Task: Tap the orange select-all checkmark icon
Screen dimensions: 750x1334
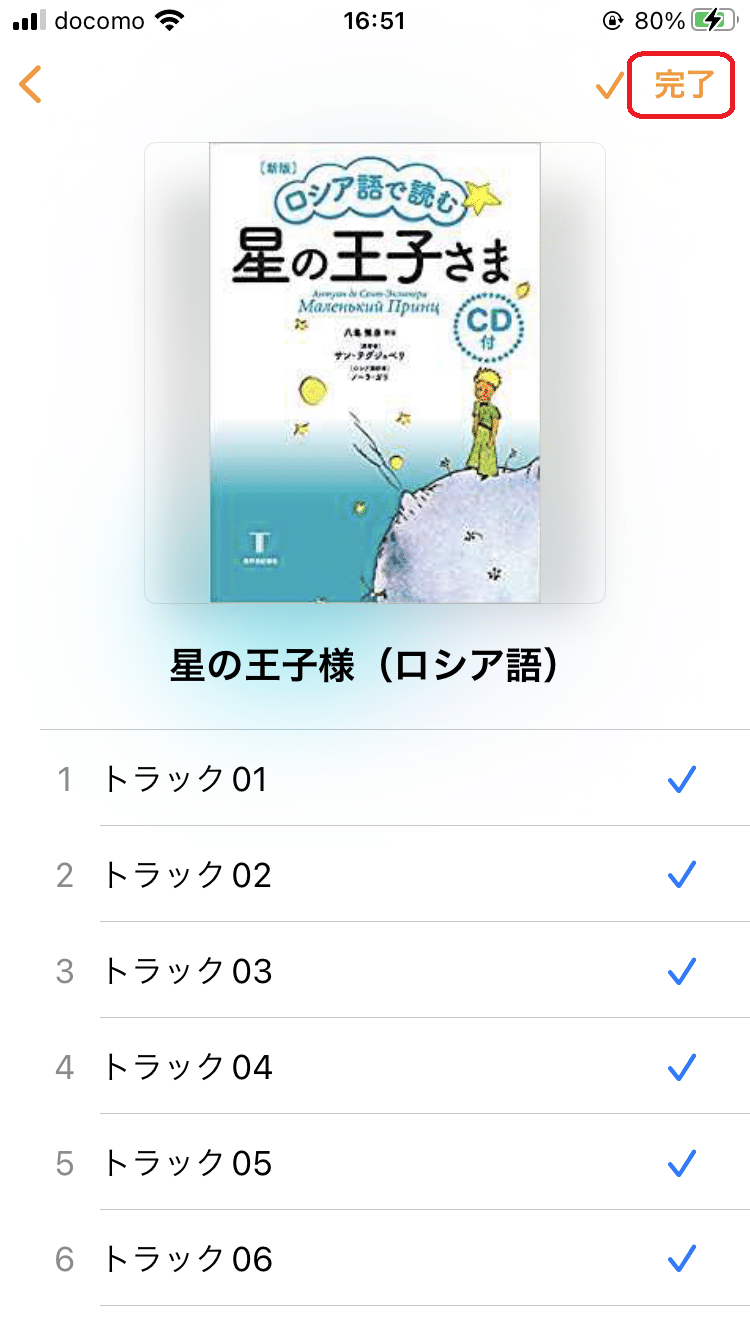Action: tap(607, 88)
